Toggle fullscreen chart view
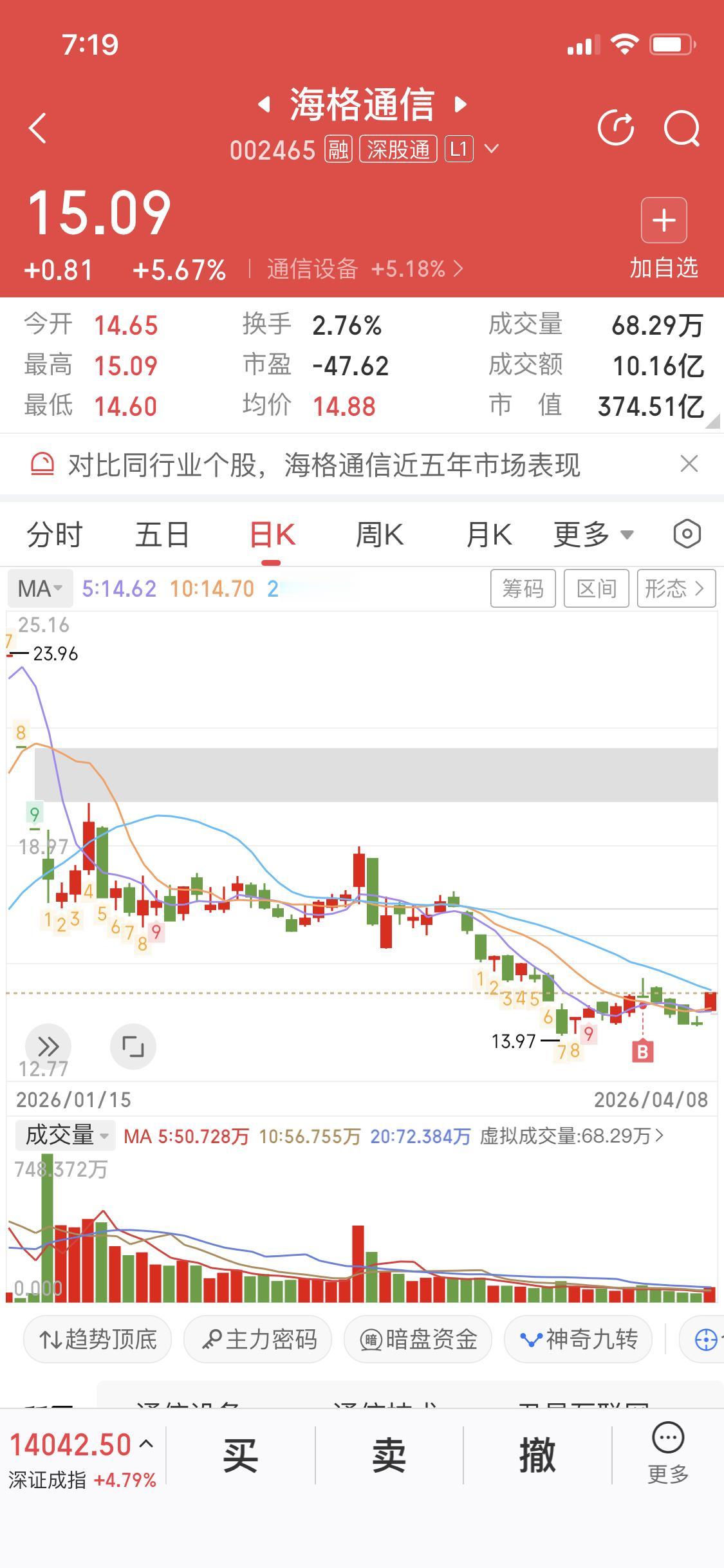This screenshot has width=724, height=1568. 133,1047
